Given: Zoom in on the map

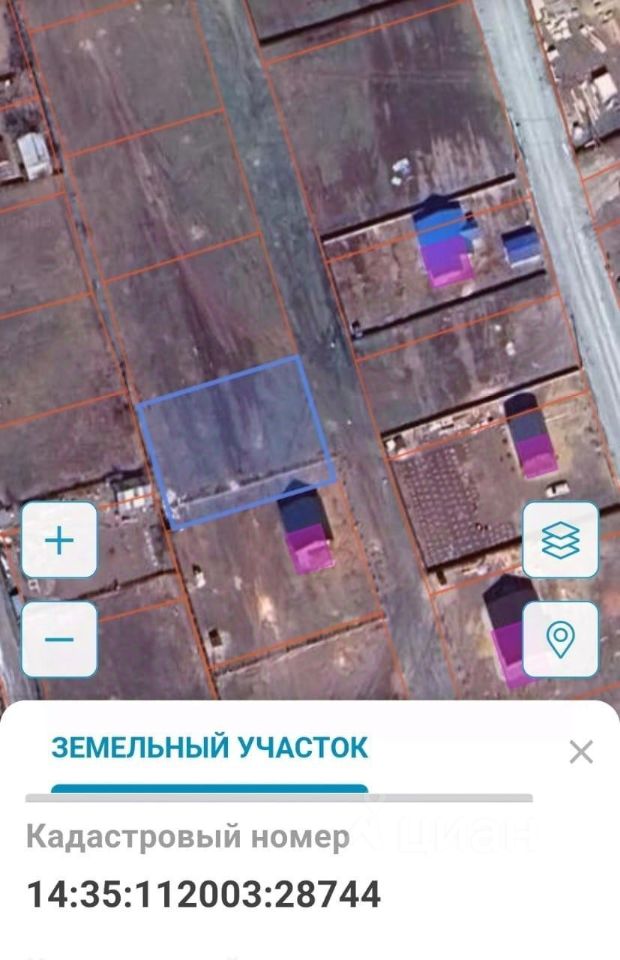Looking at the screenshot, I should pos(59,540).
